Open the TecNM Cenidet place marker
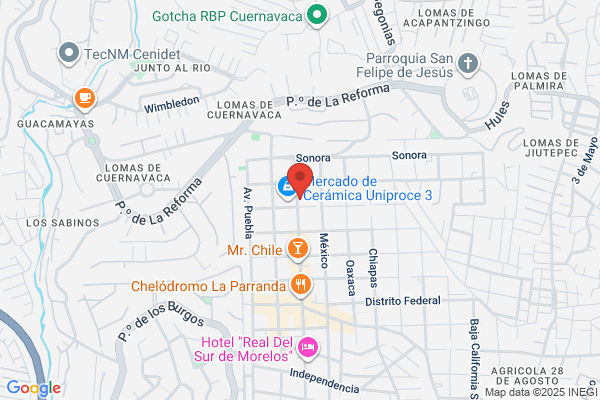The height and width of the screenshot is (400, 600). 68,51
